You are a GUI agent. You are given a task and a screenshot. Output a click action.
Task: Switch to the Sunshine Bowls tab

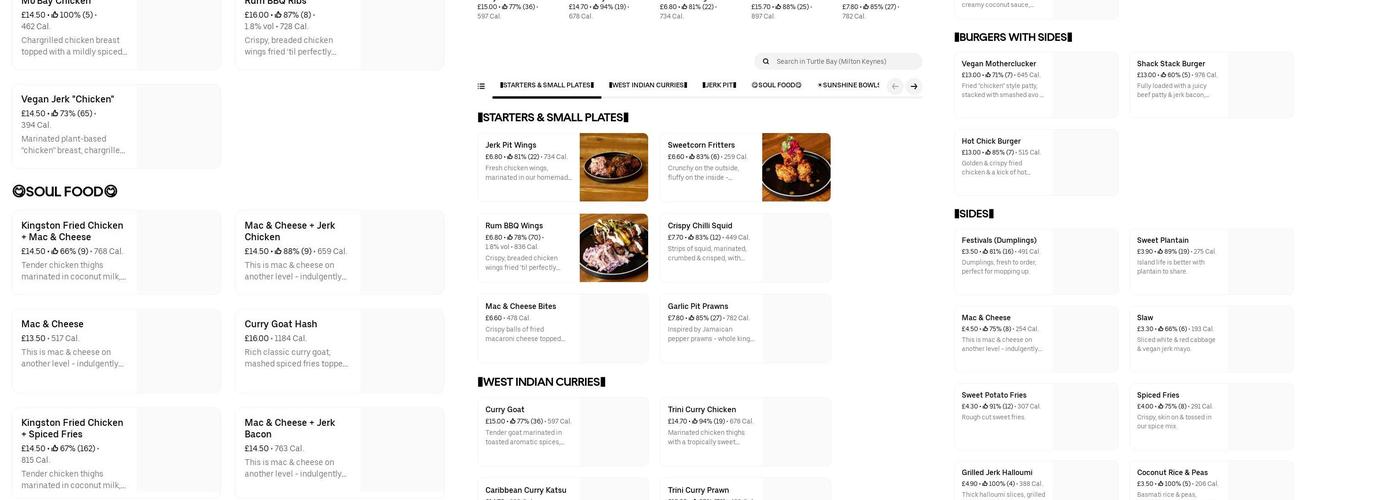pyautogui.click(x=848, y=86)
